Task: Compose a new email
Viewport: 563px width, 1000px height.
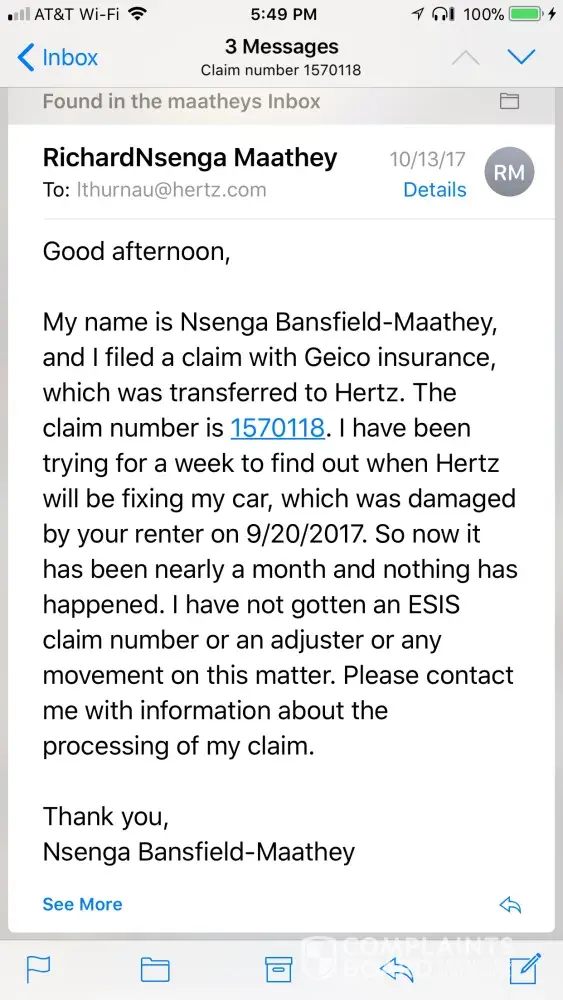Action: (x=525, y=968)
